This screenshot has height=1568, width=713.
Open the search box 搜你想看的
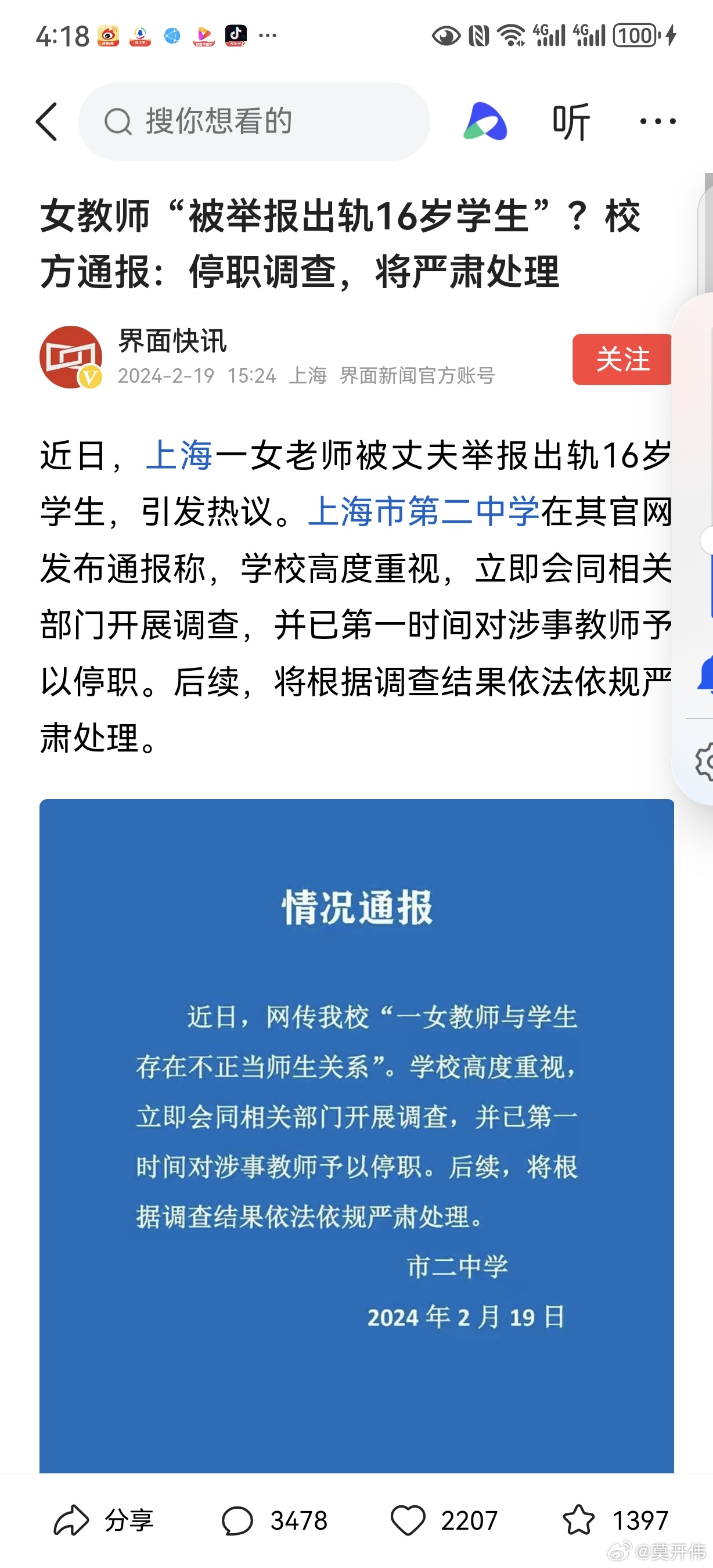254,122
